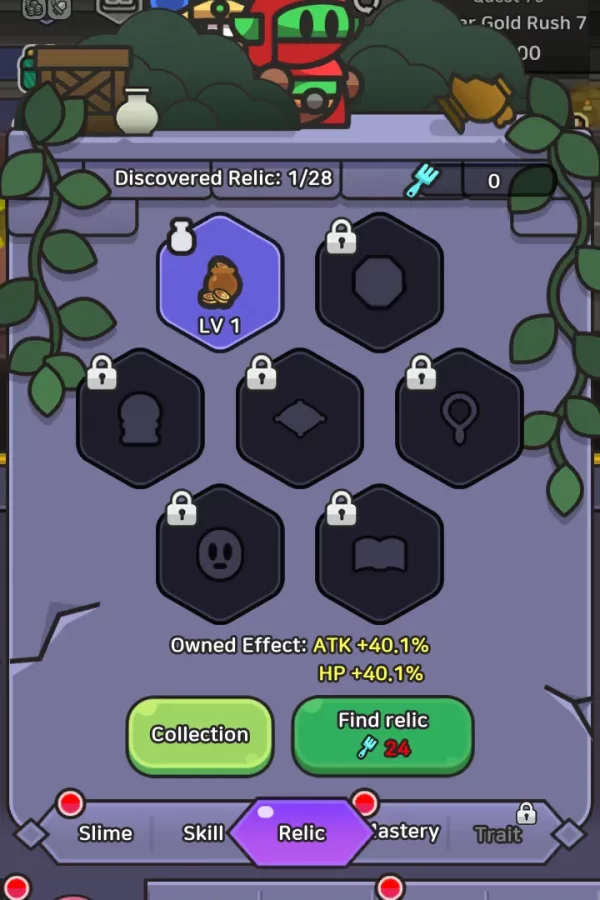Tap Find relic for 24 shovels
This screenshot has height=900, width=600.
click(383, 735)
